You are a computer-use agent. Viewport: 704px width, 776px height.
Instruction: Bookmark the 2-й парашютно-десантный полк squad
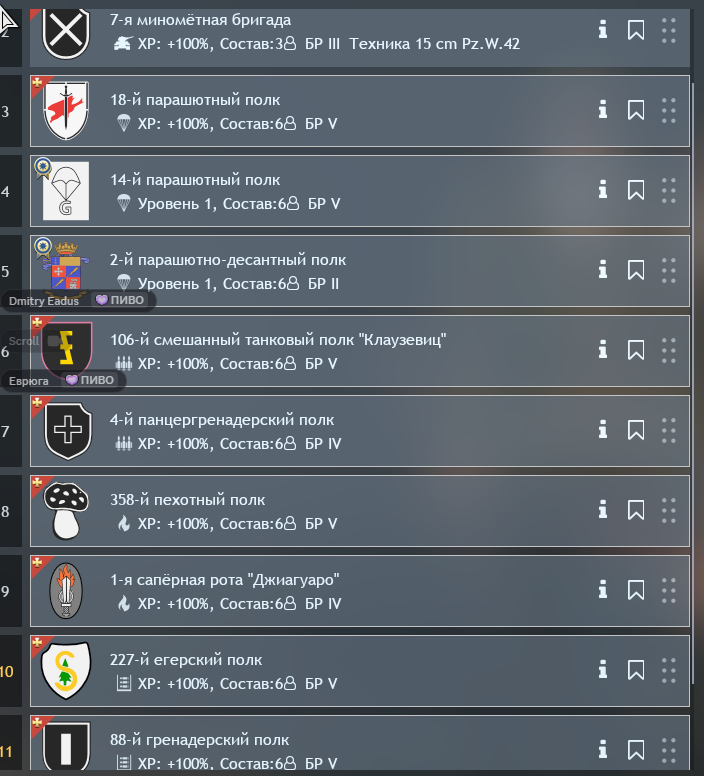pyautogui.click(x=635, y=270)
